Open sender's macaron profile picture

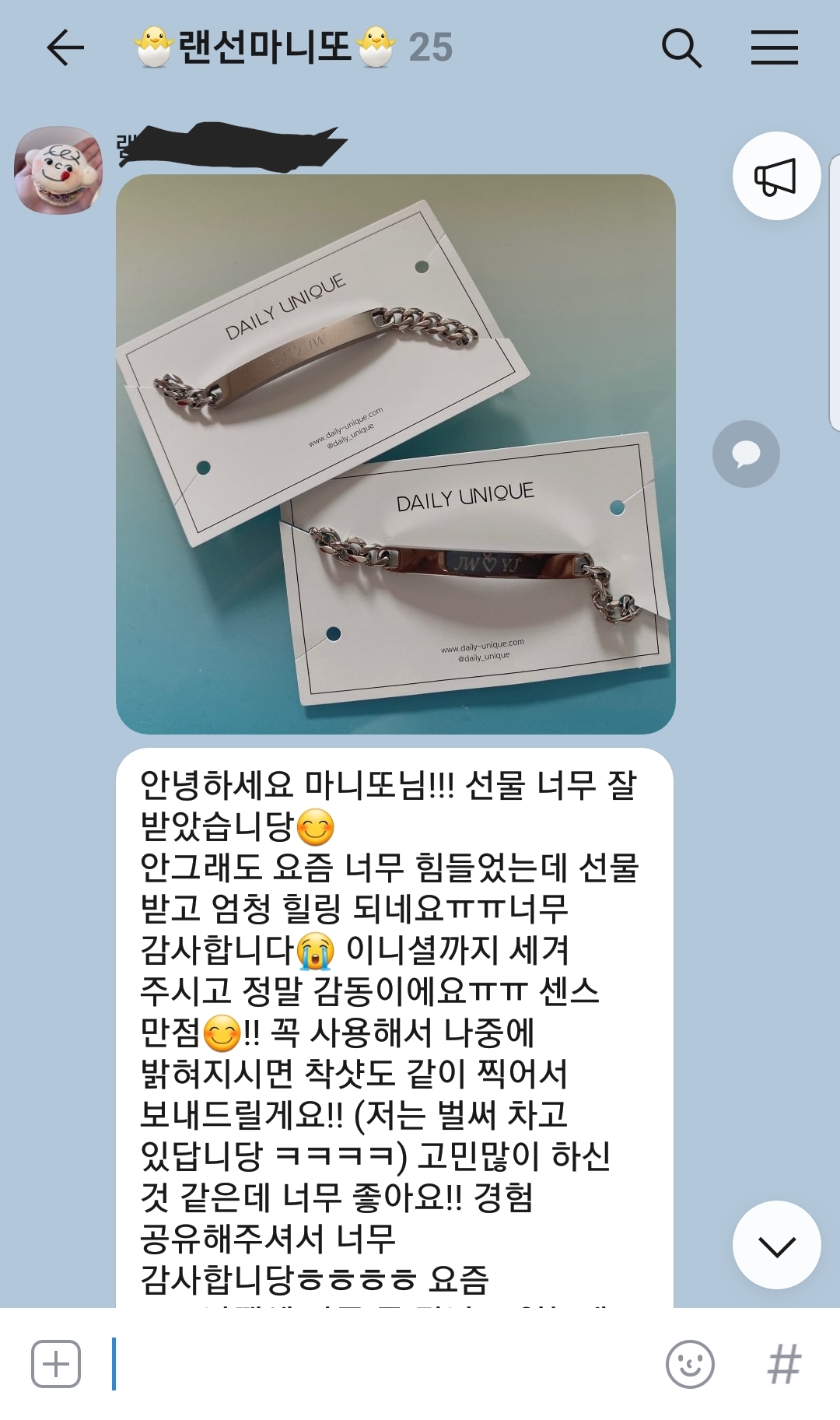58,170
